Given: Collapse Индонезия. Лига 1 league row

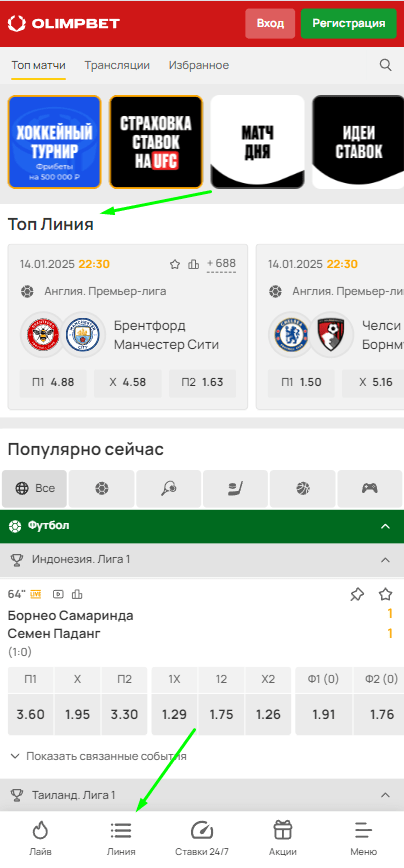Looking at the screenshot, I should (x=385, y=560).
